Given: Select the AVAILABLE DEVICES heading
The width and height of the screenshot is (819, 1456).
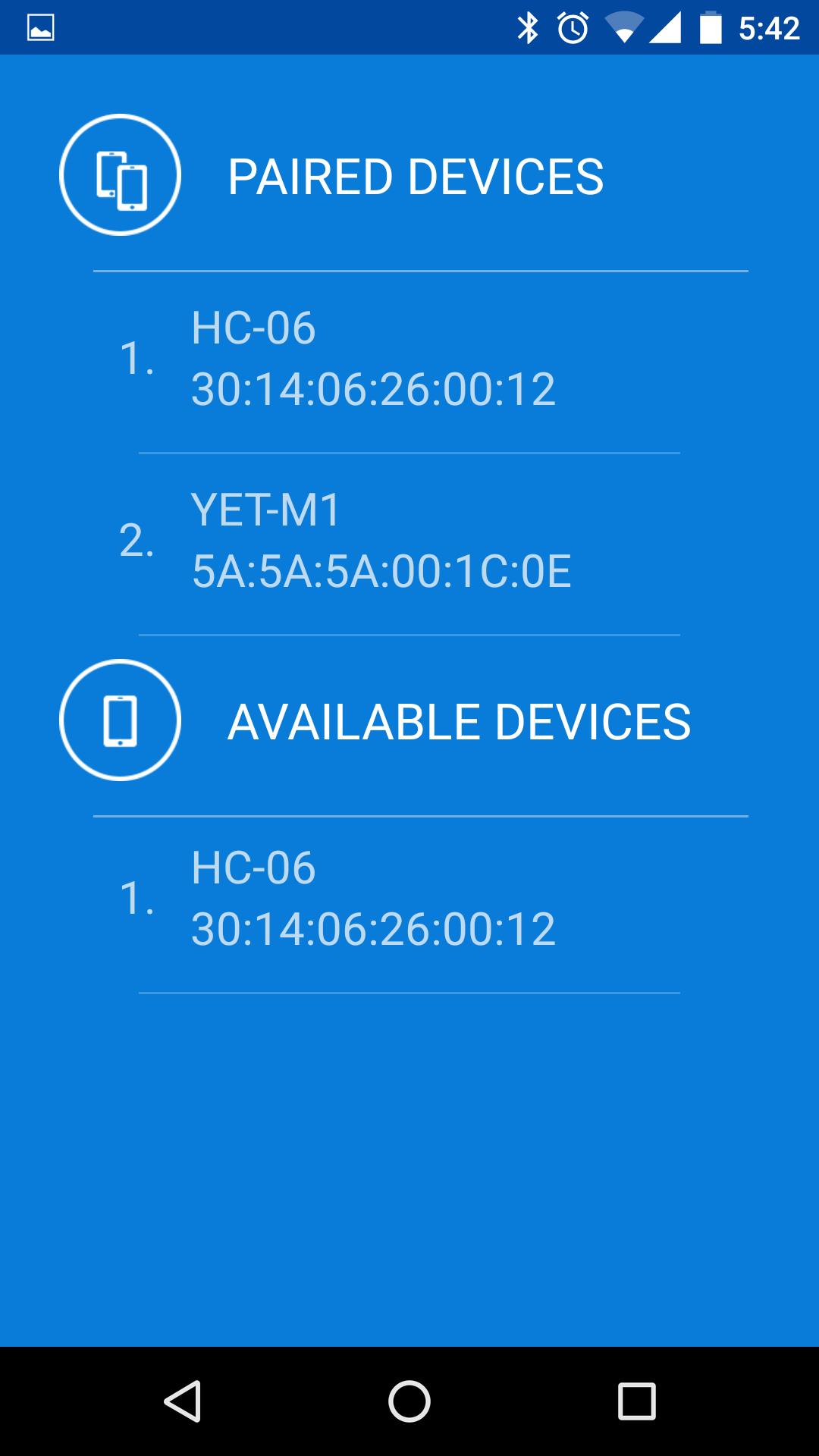Looking at the screenshot, I should coord(461,722).
